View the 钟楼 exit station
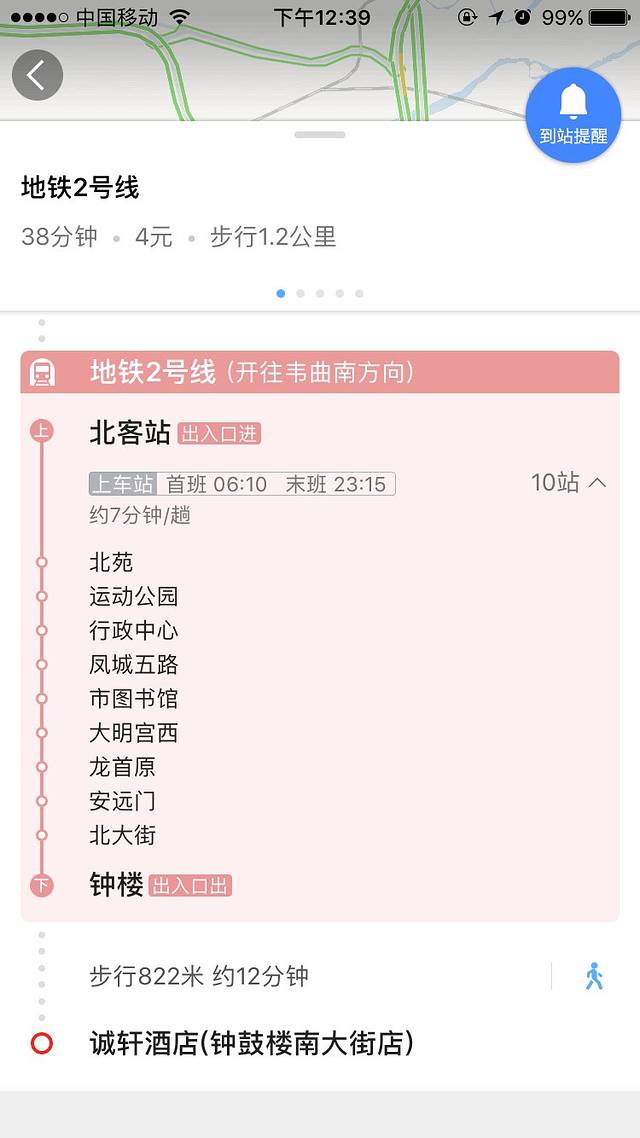The image size is (640, 1138). coord(117,885)
